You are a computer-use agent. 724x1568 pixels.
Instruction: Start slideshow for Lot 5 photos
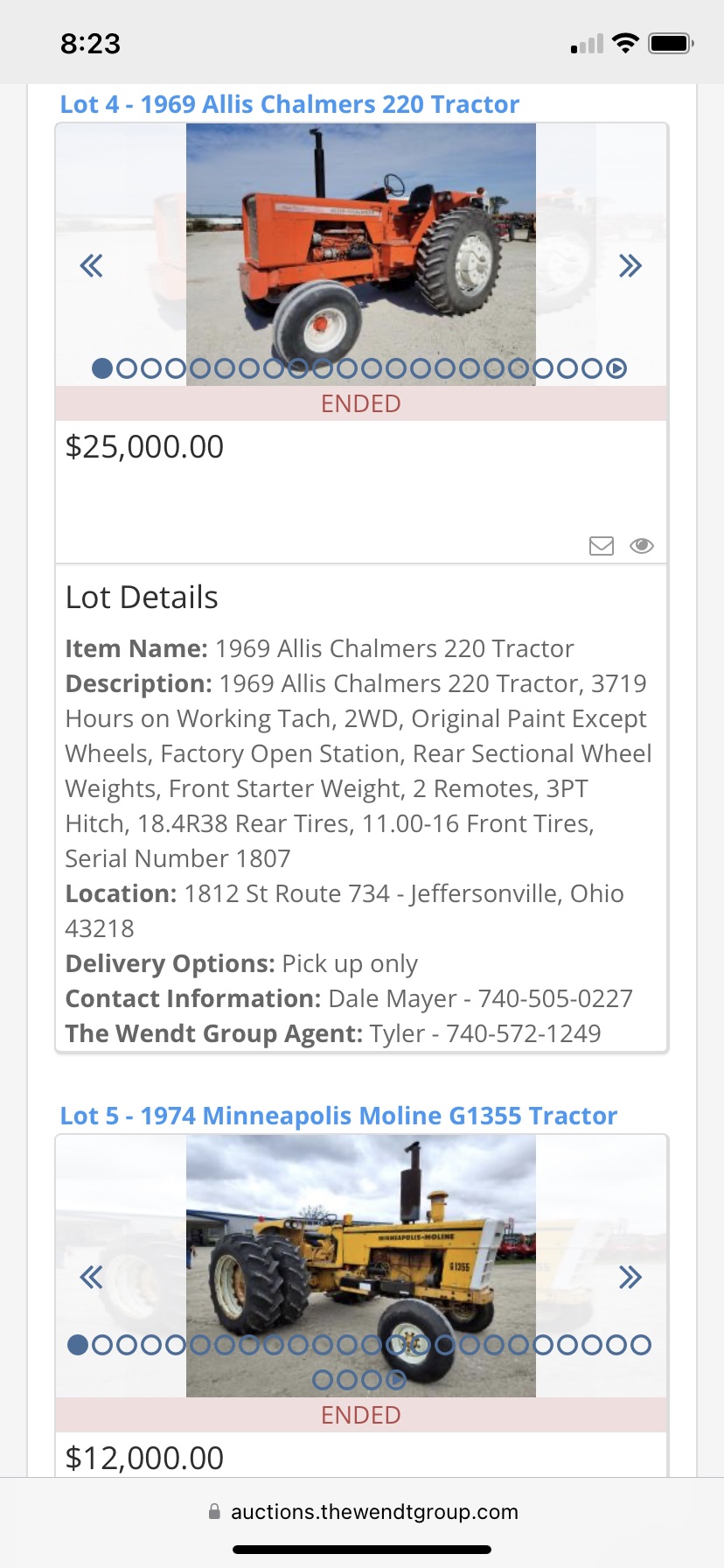[396, 1380]
